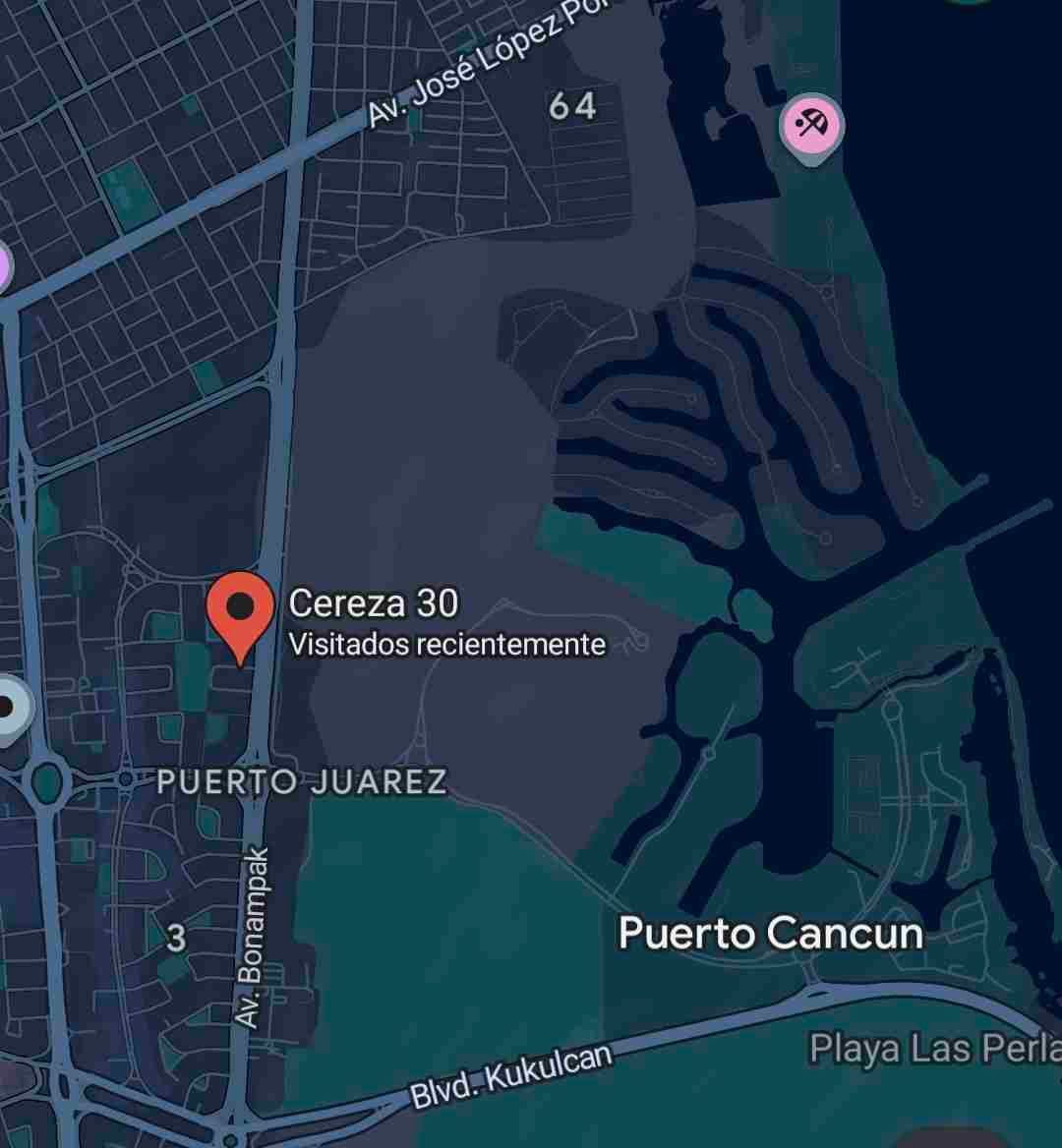Image resolution: width=1062 pixels, height=1148 pixels.
Task: Tap the red Cereza 30 map pin
Action: click(x=240, y=618)
